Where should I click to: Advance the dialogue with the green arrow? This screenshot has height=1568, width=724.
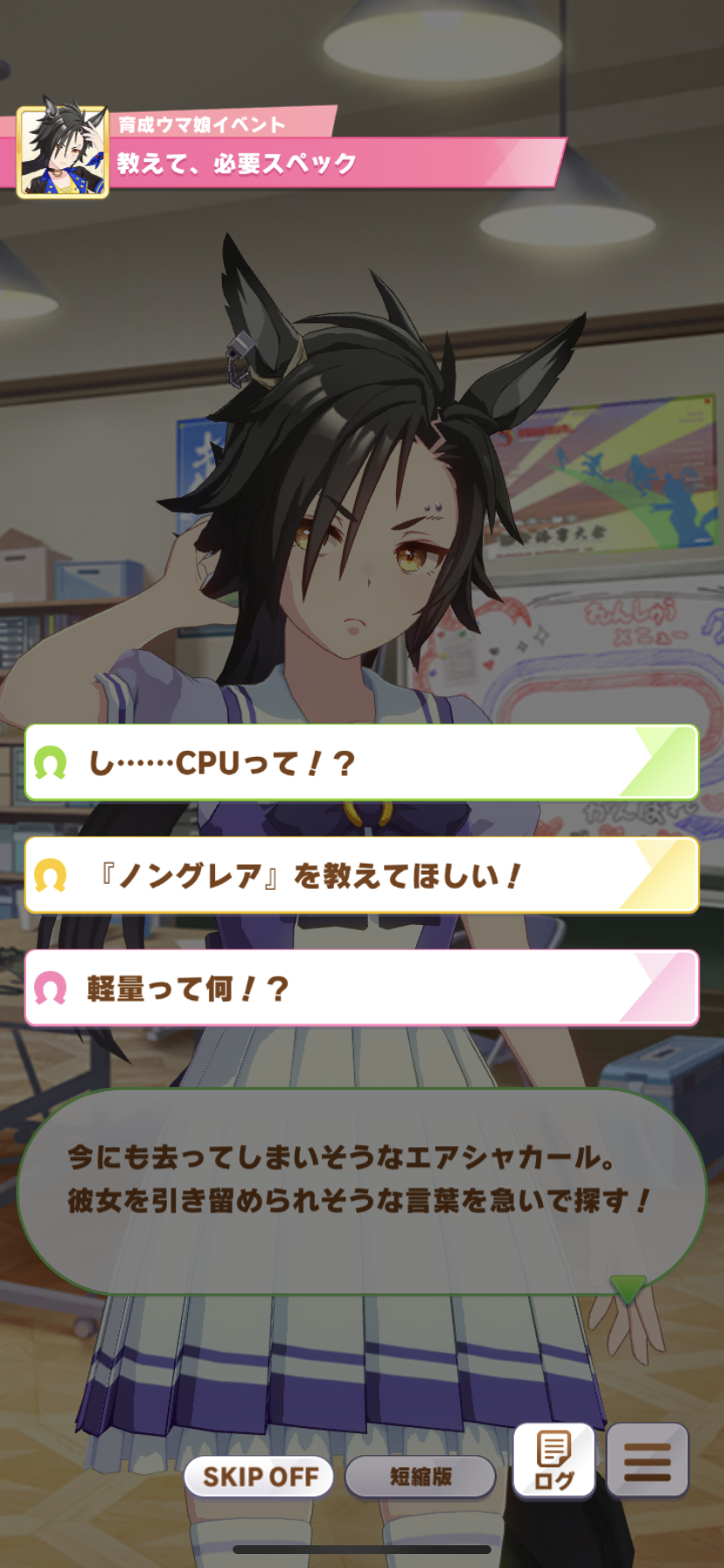pos(627,1288)
